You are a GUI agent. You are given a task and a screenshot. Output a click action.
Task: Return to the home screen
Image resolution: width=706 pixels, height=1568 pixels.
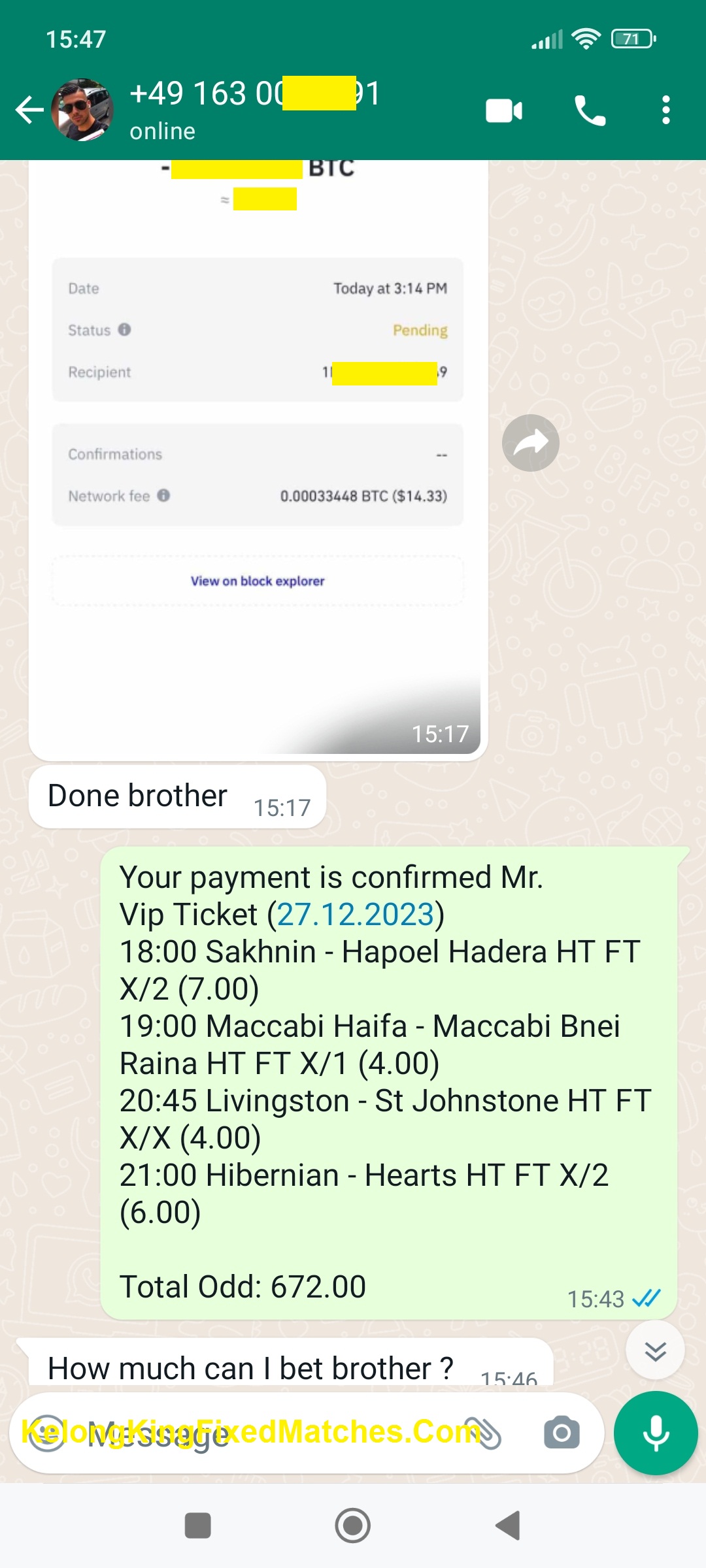[352, 1526]
